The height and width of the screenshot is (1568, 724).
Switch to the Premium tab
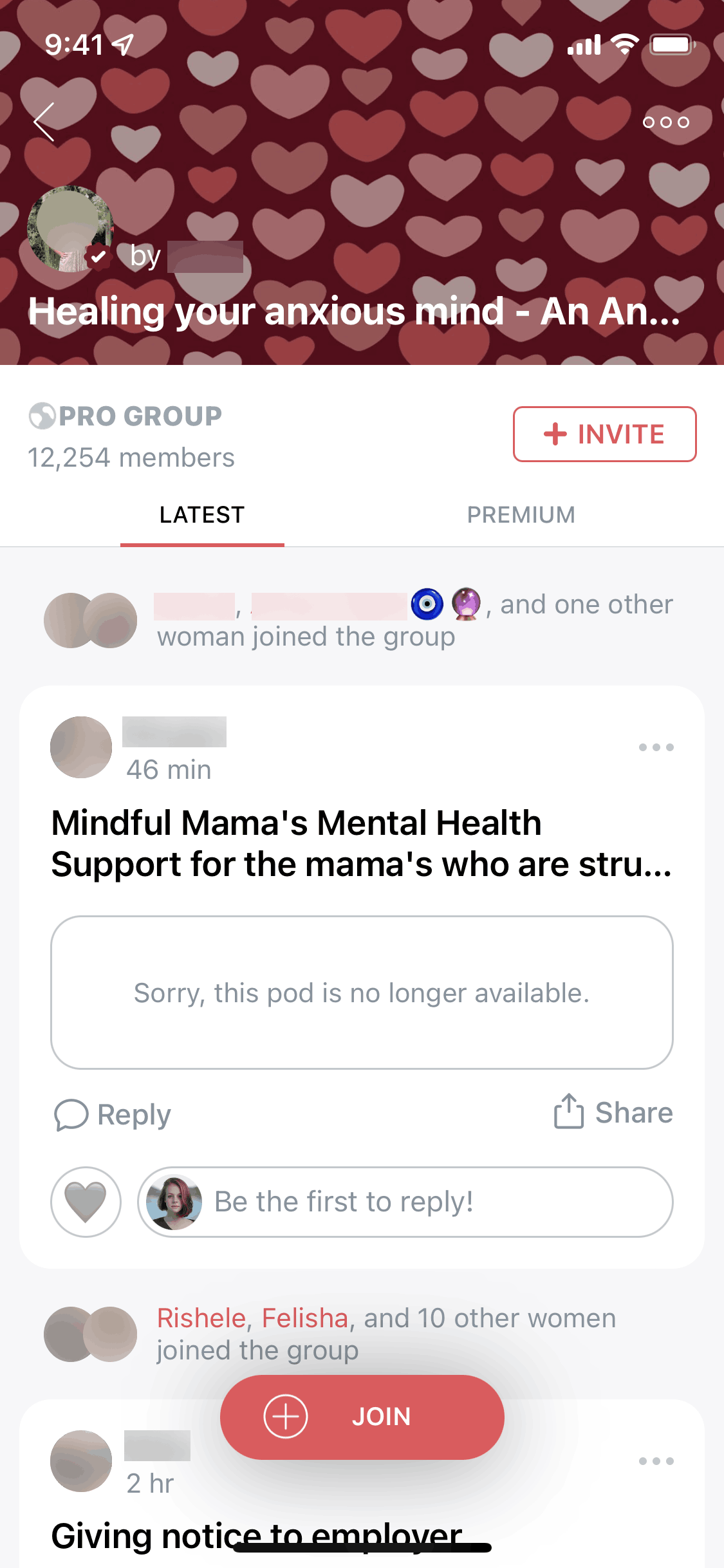coord(521,515)
